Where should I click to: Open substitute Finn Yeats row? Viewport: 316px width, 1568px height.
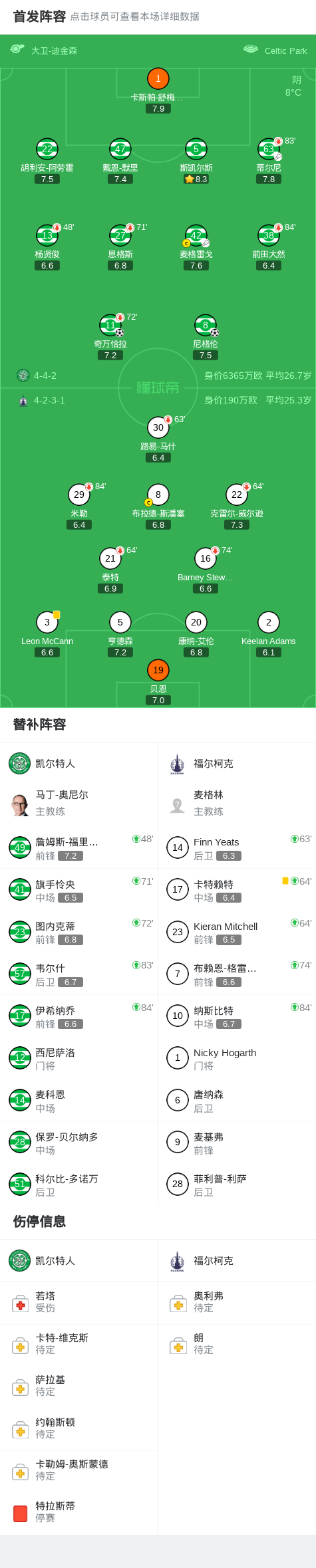coord(237,848)
